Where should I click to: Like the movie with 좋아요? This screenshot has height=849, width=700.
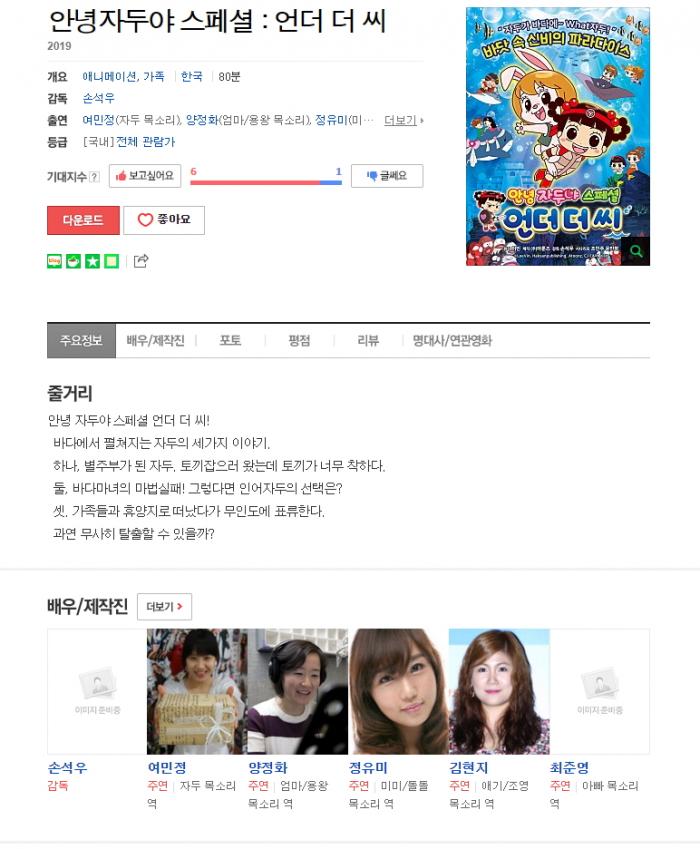[164, 220]
